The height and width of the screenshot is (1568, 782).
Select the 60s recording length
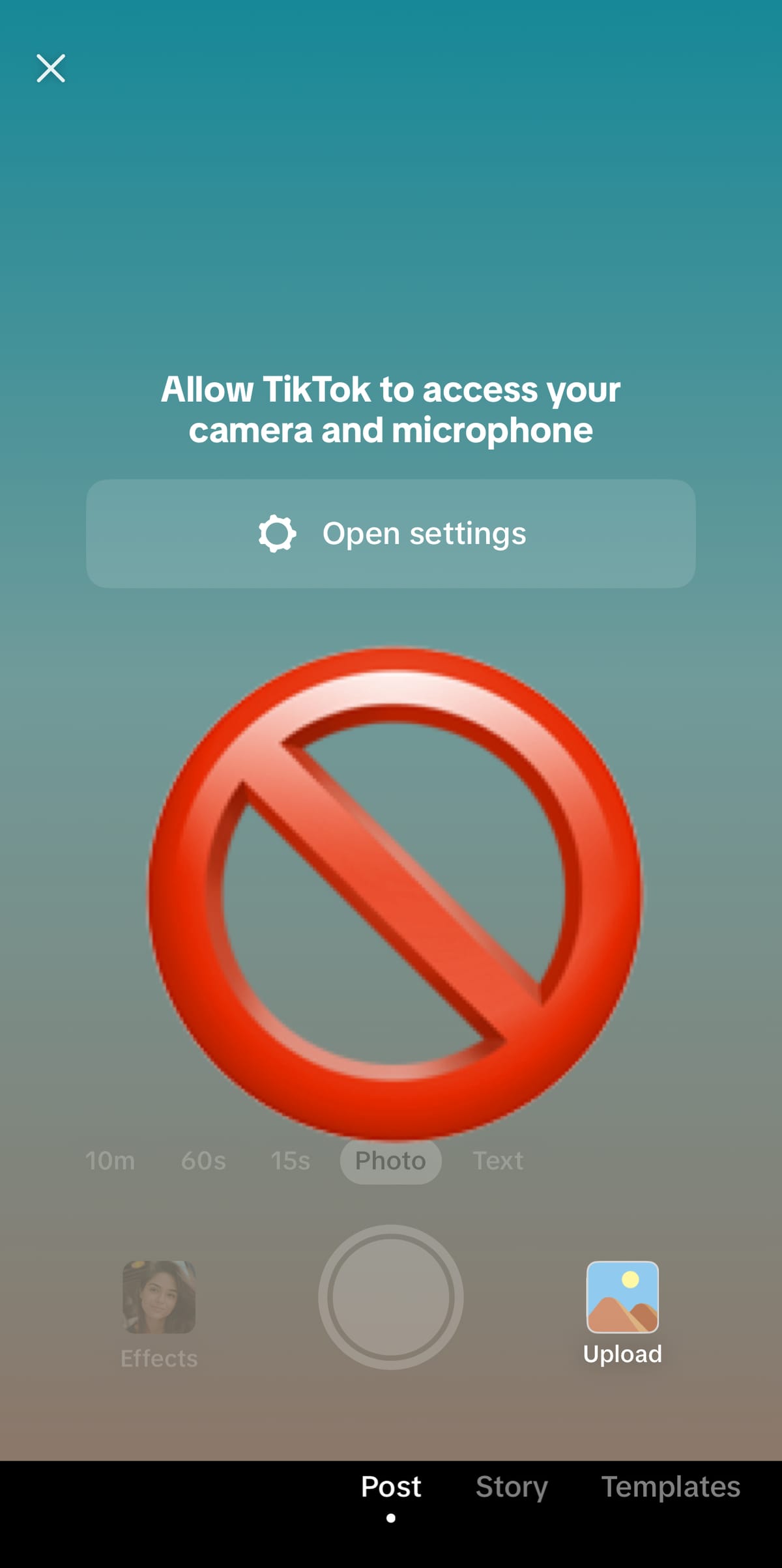tap(203, 1161)
